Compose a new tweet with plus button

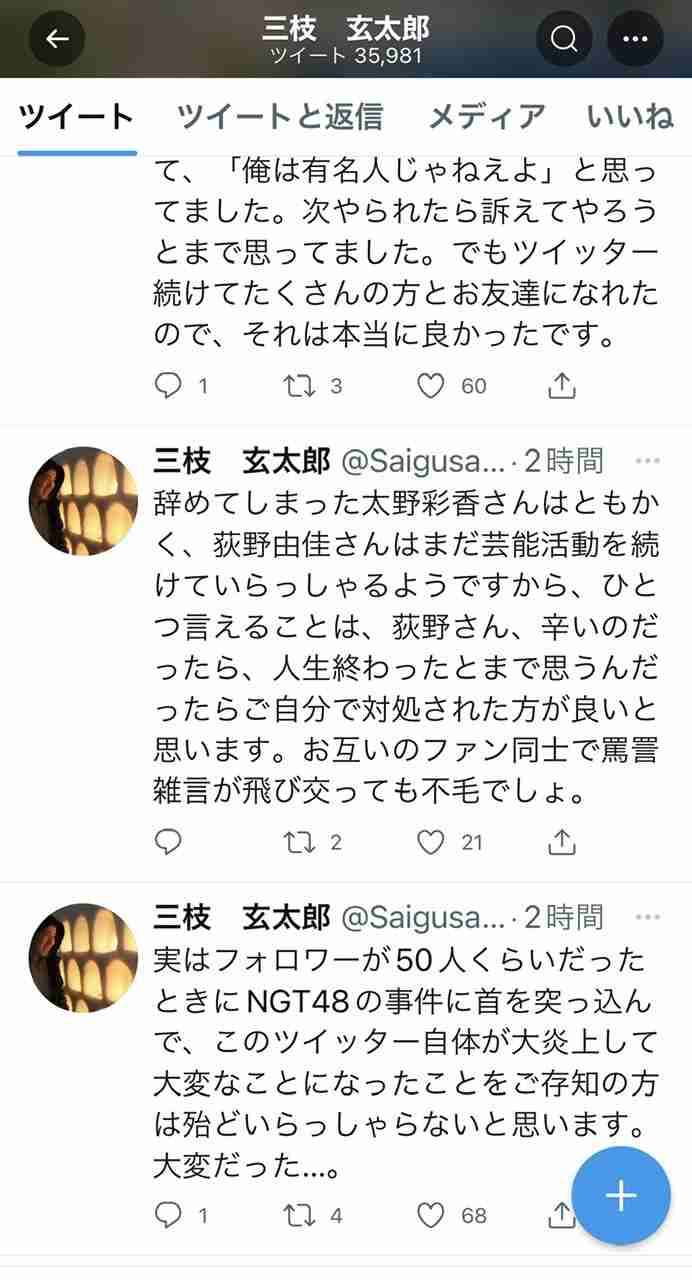click(621, 1197)
